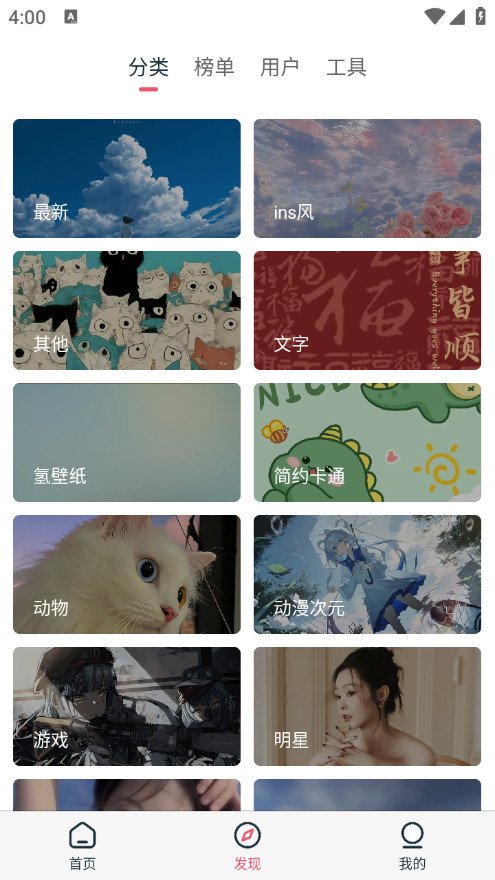The width and height of the screenshot is (495, 880).
Task: Open the 工具 tab
Action: [346, 67]
